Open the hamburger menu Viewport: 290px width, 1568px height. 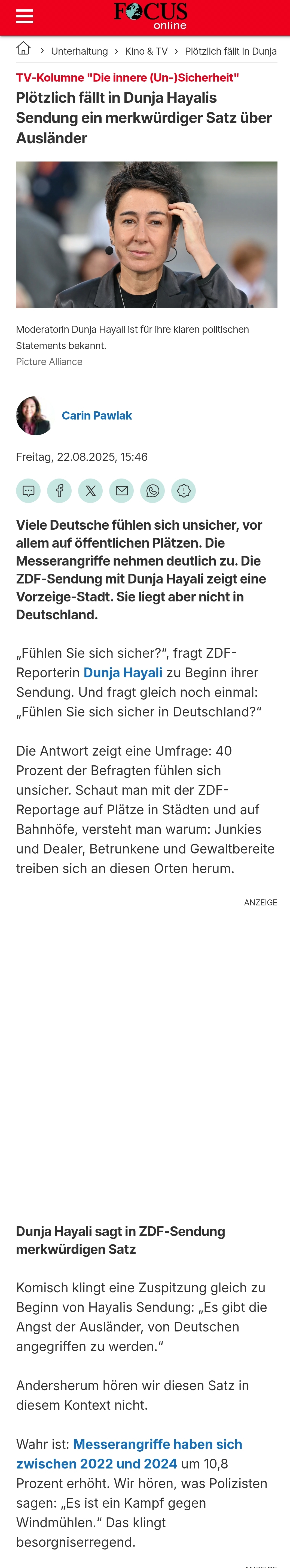point(24,16)
